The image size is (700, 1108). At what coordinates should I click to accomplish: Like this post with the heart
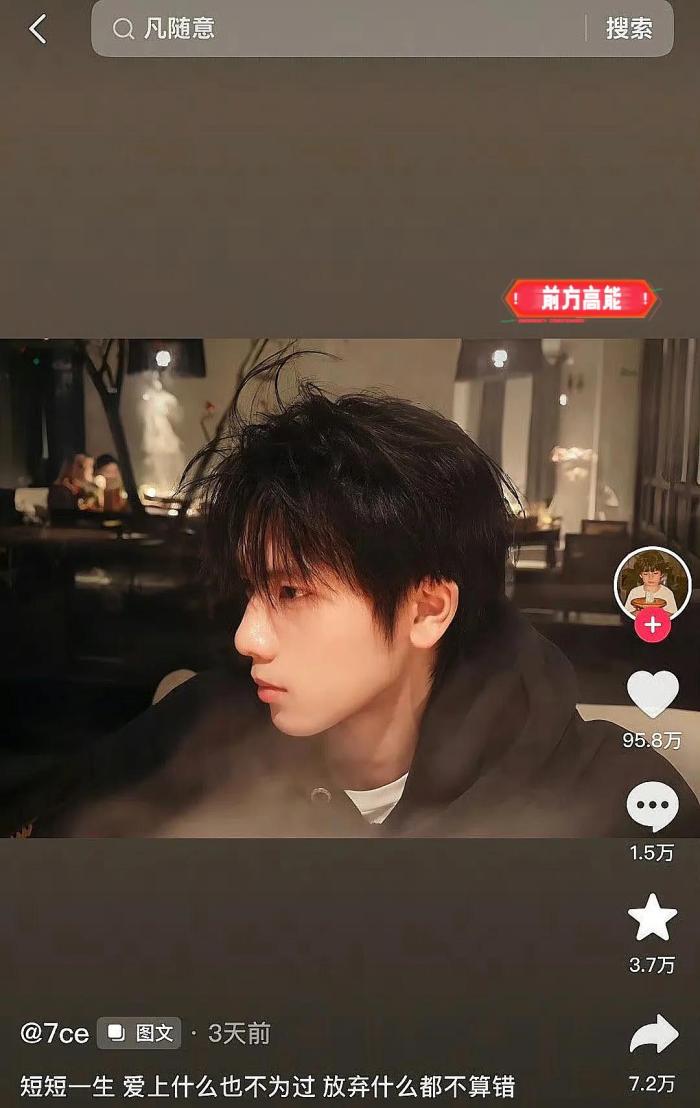653,694
